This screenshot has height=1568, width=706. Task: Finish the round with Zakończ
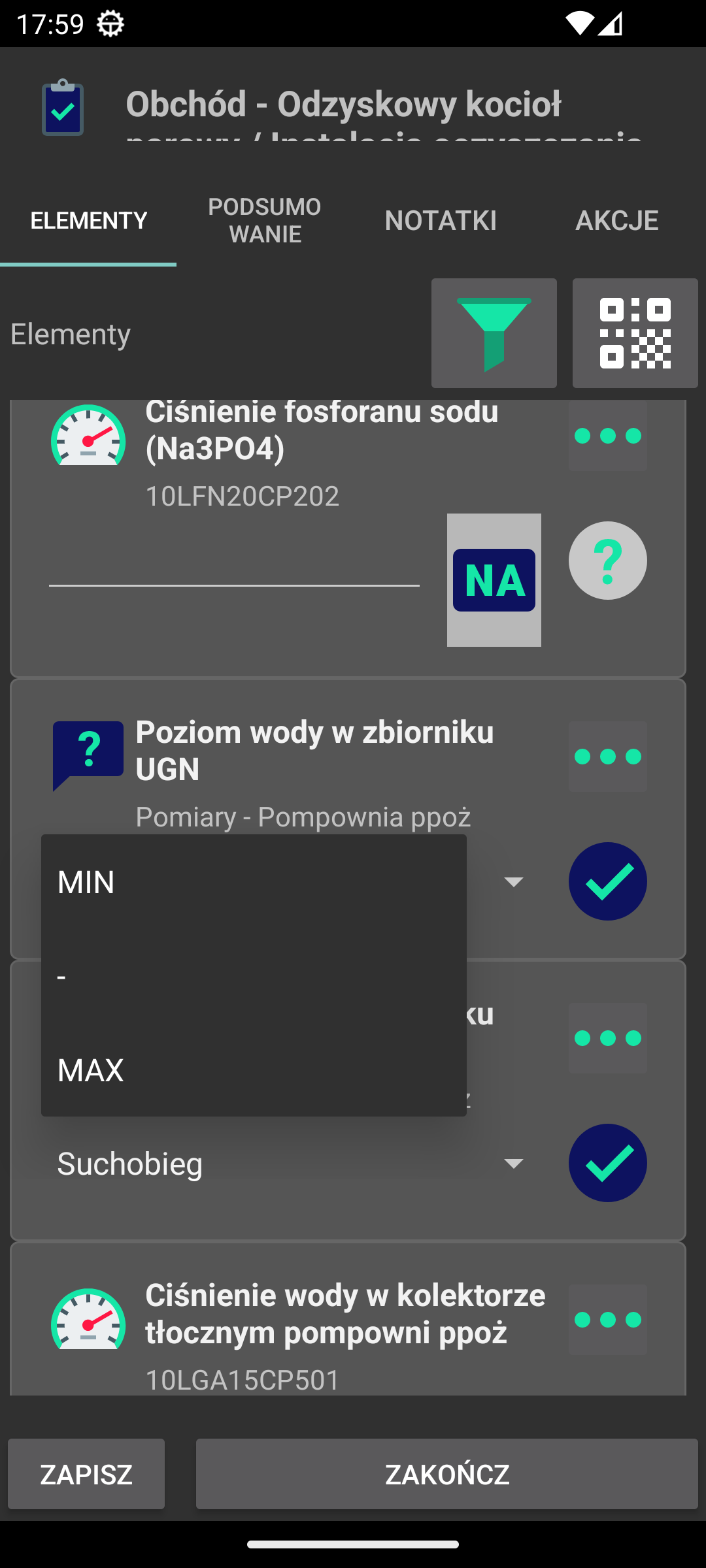(x=447, y=1474)
